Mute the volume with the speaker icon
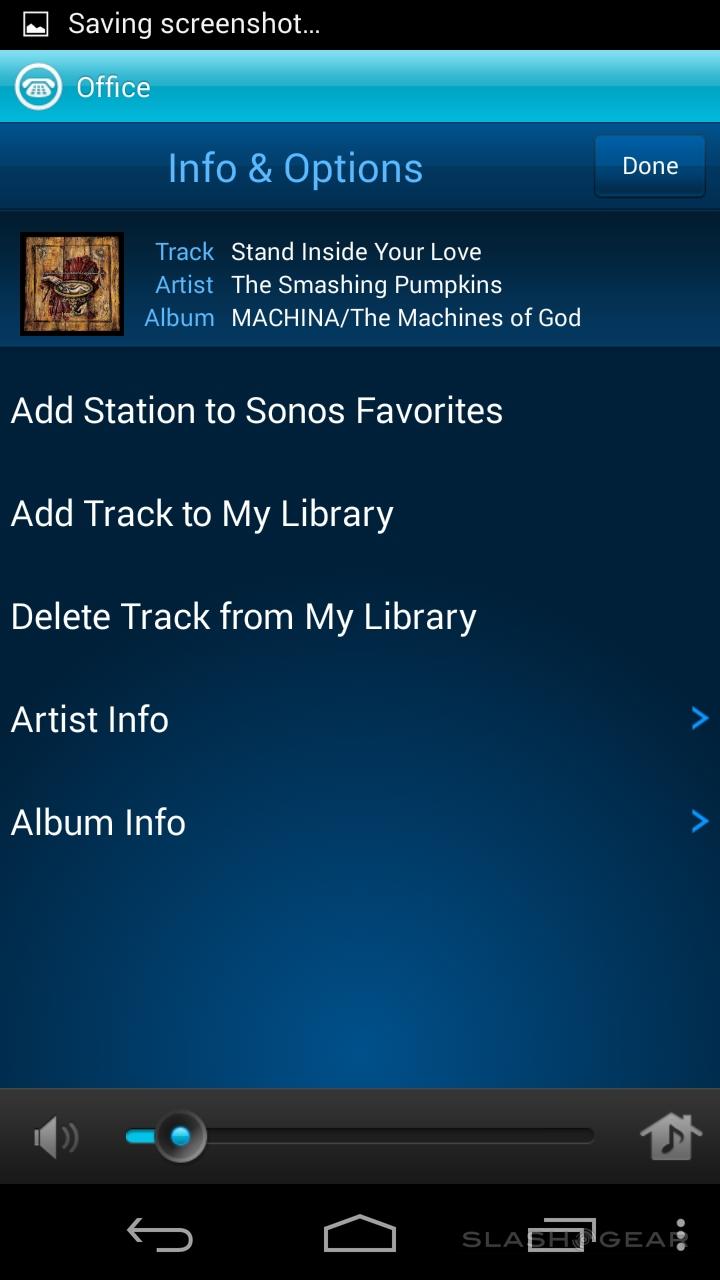The image size is (720, 1280). click(55, 1137)
